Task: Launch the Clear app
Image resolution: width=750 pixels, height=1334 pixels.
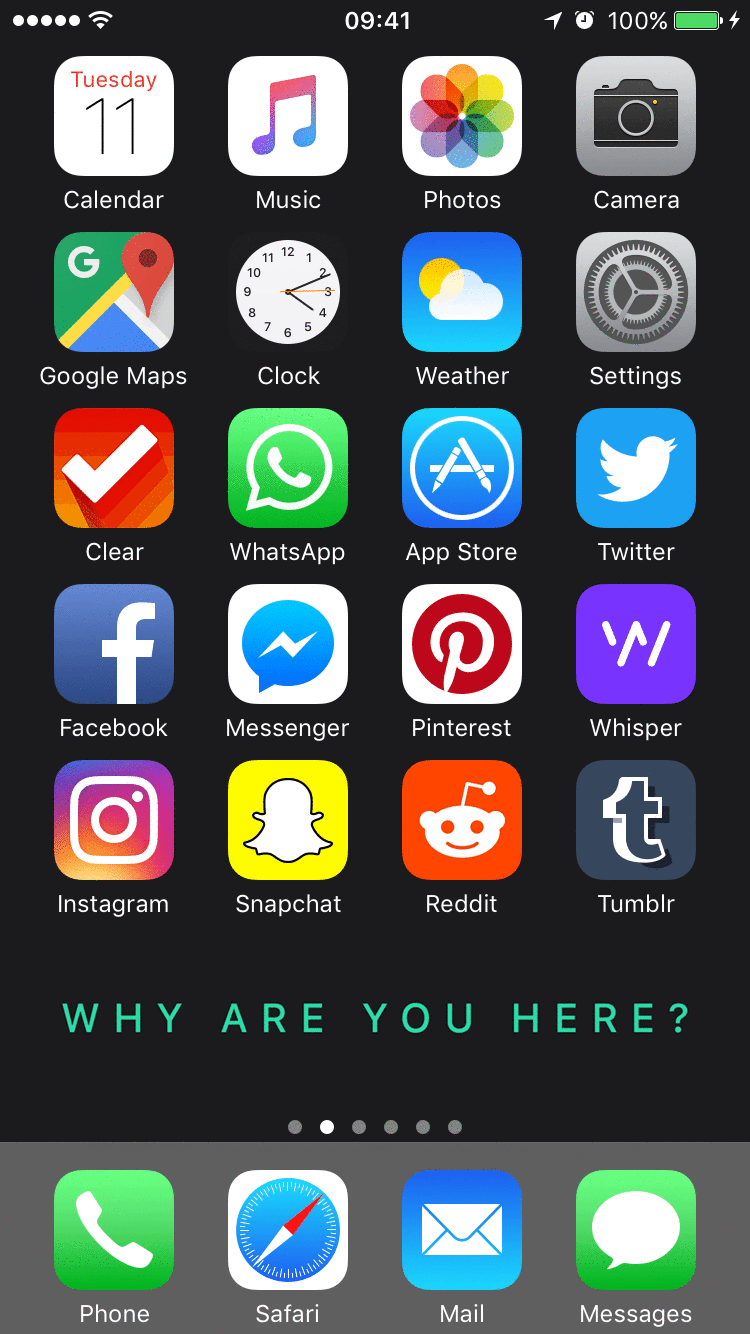Action: point(113,468)
